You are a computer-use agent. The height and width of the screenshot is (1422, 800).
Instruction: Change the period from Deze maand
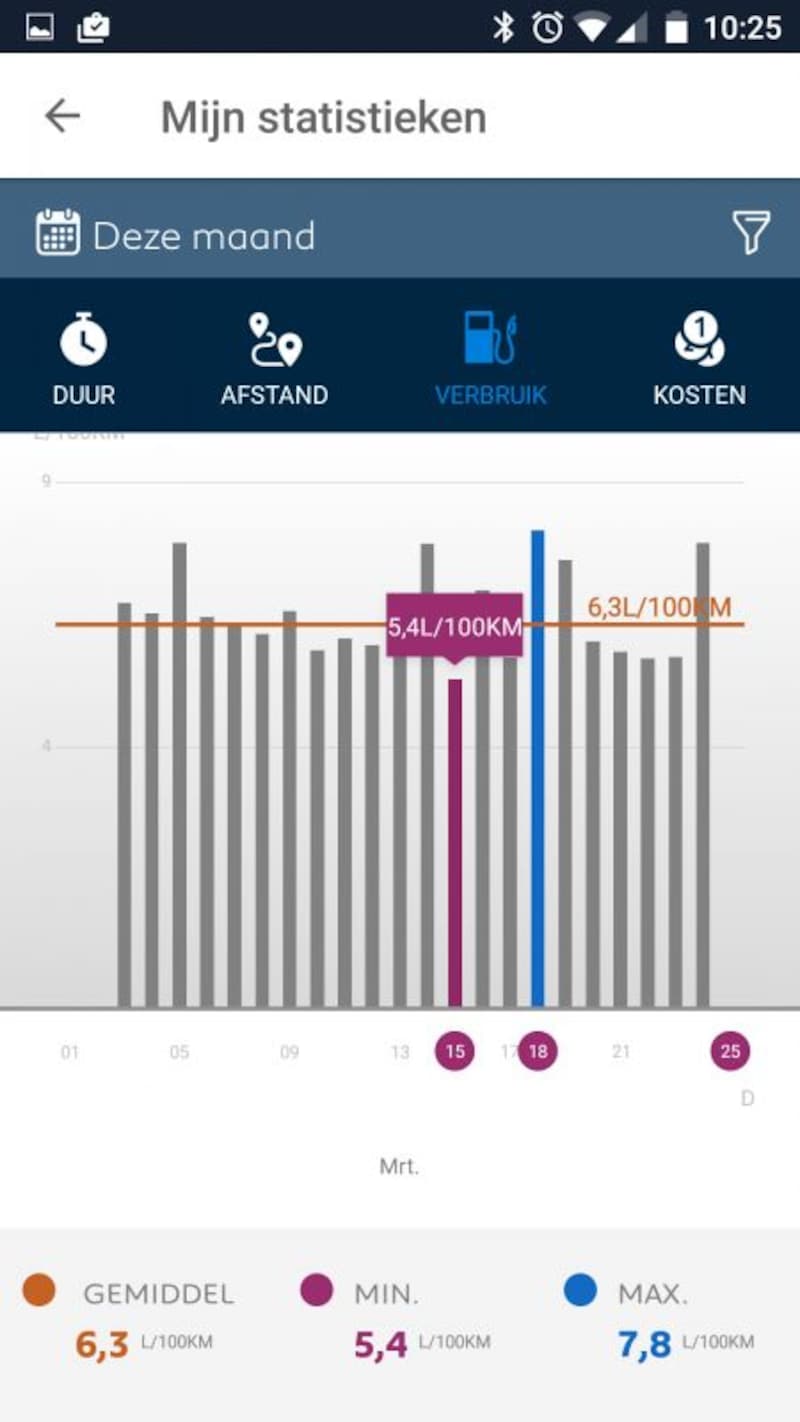click(x=176, y=235)
